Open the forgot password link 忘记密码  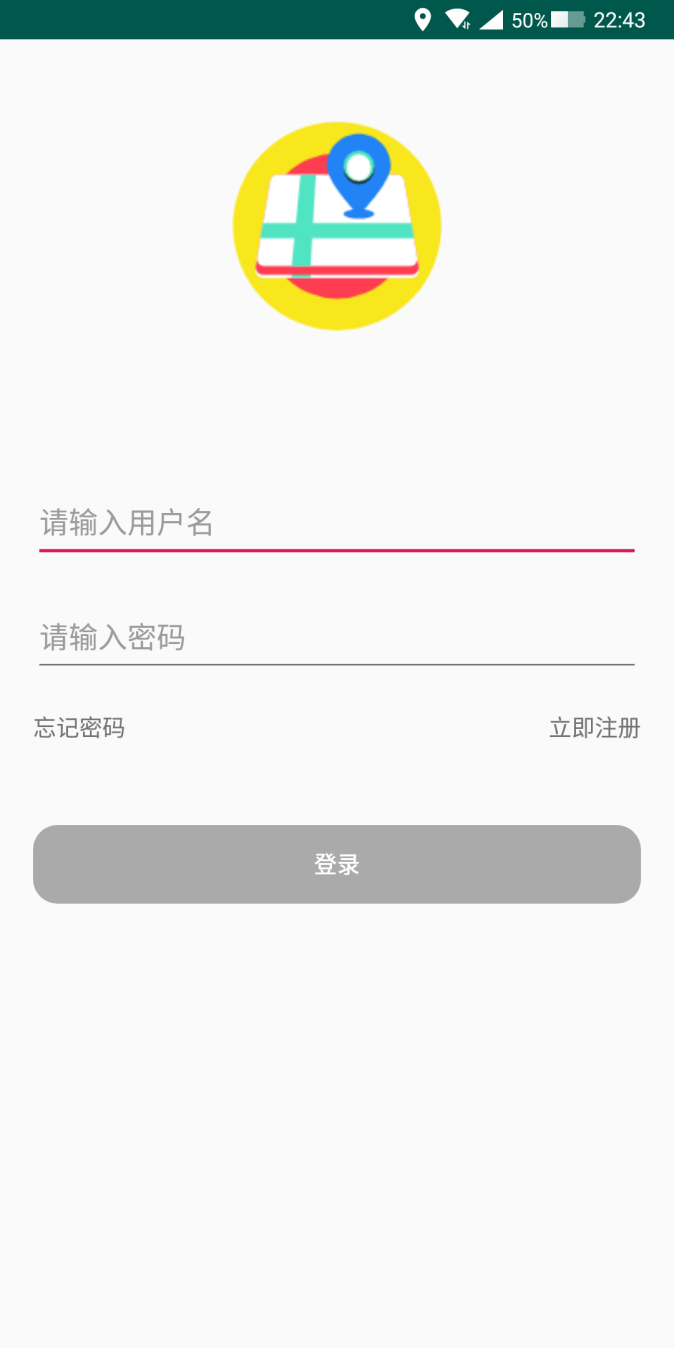pos(79,728)
